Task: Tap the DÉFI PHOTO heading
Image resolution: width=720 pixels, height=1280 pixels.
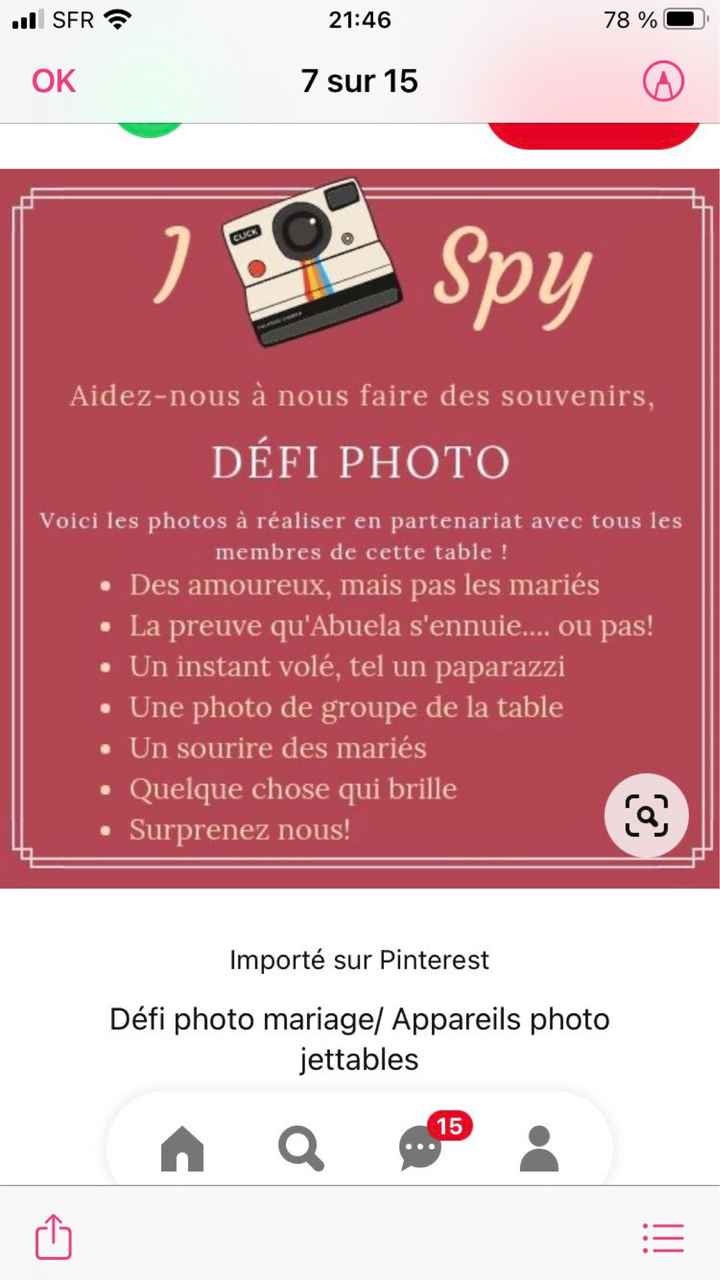Action: [359, 461]
